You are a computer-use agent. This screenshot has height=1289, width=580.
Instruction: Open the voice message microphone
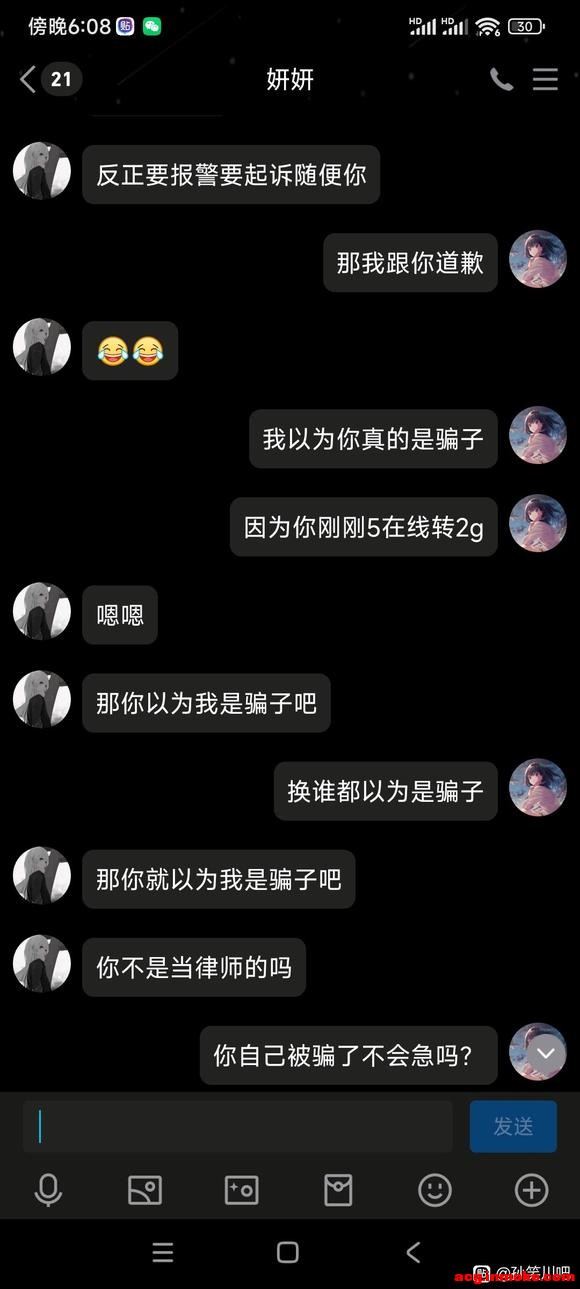pyautogui.click(x=48, y=1190)
